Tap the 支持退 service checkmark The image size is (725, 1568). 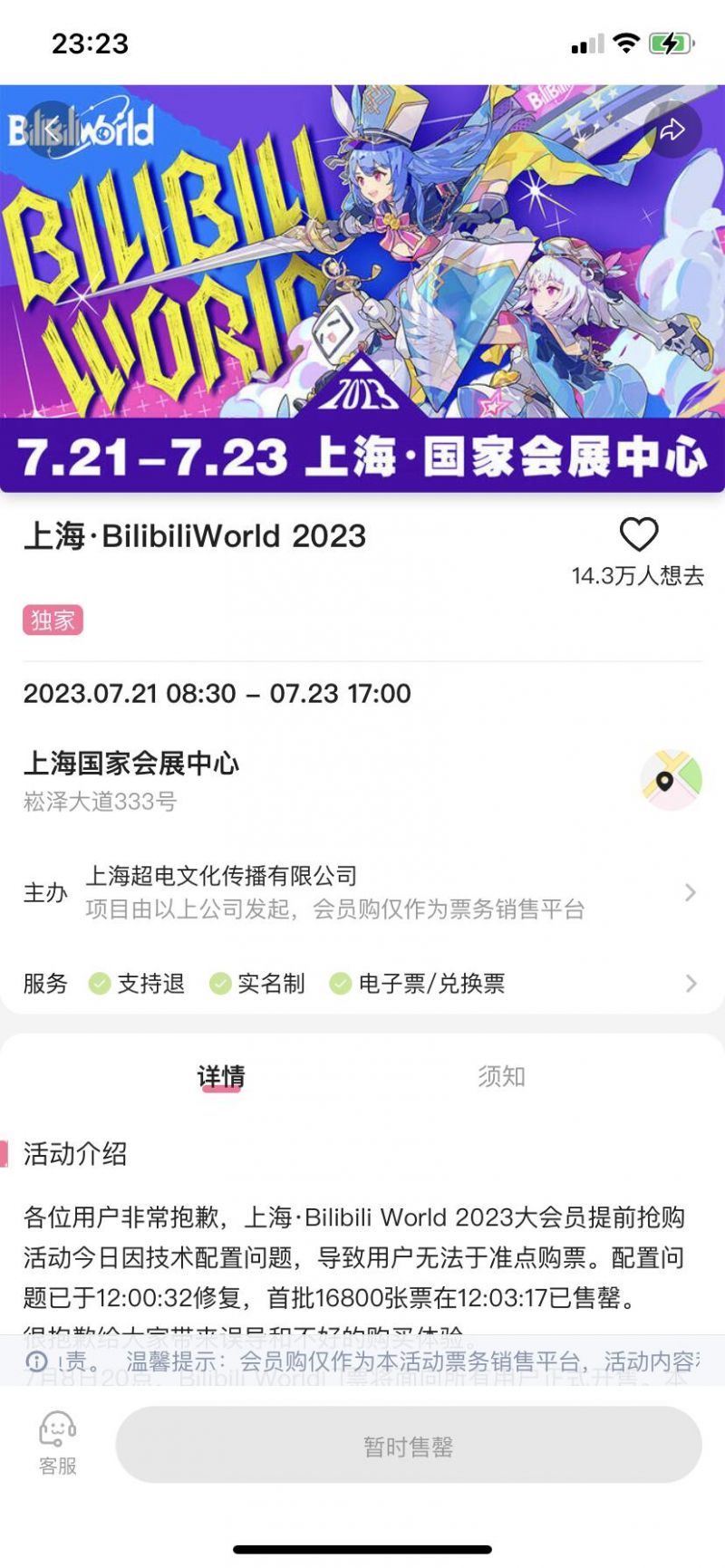97,982
